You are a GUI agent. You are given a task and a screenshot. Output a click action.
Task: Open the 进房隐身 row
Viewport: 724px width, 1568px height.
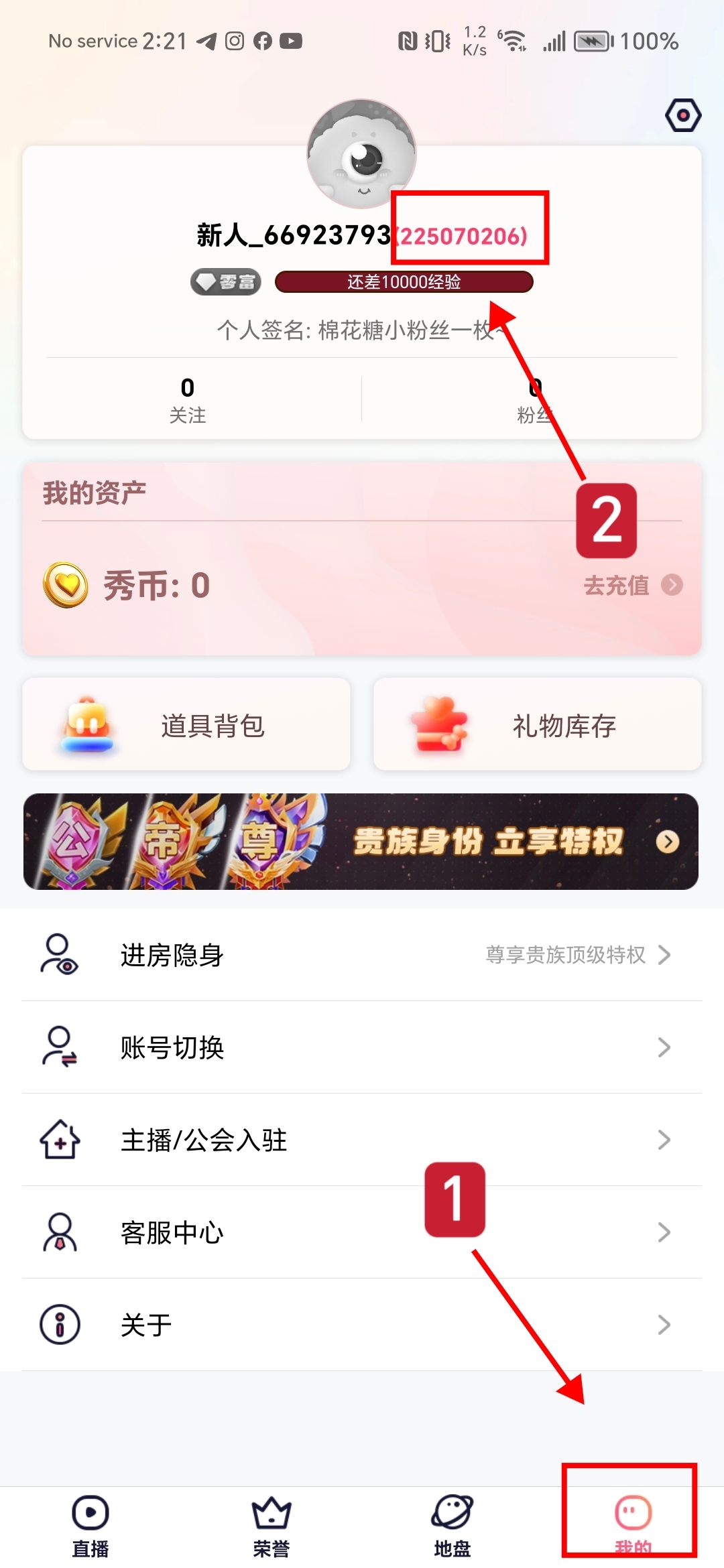coord(362,955)
